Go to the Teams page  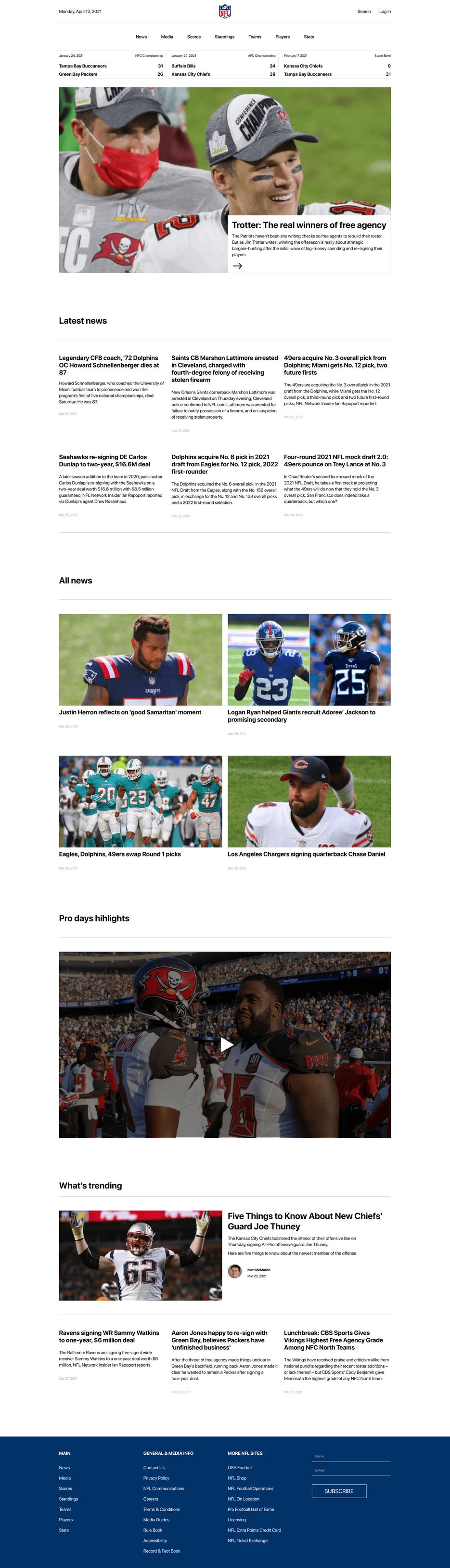255,37
